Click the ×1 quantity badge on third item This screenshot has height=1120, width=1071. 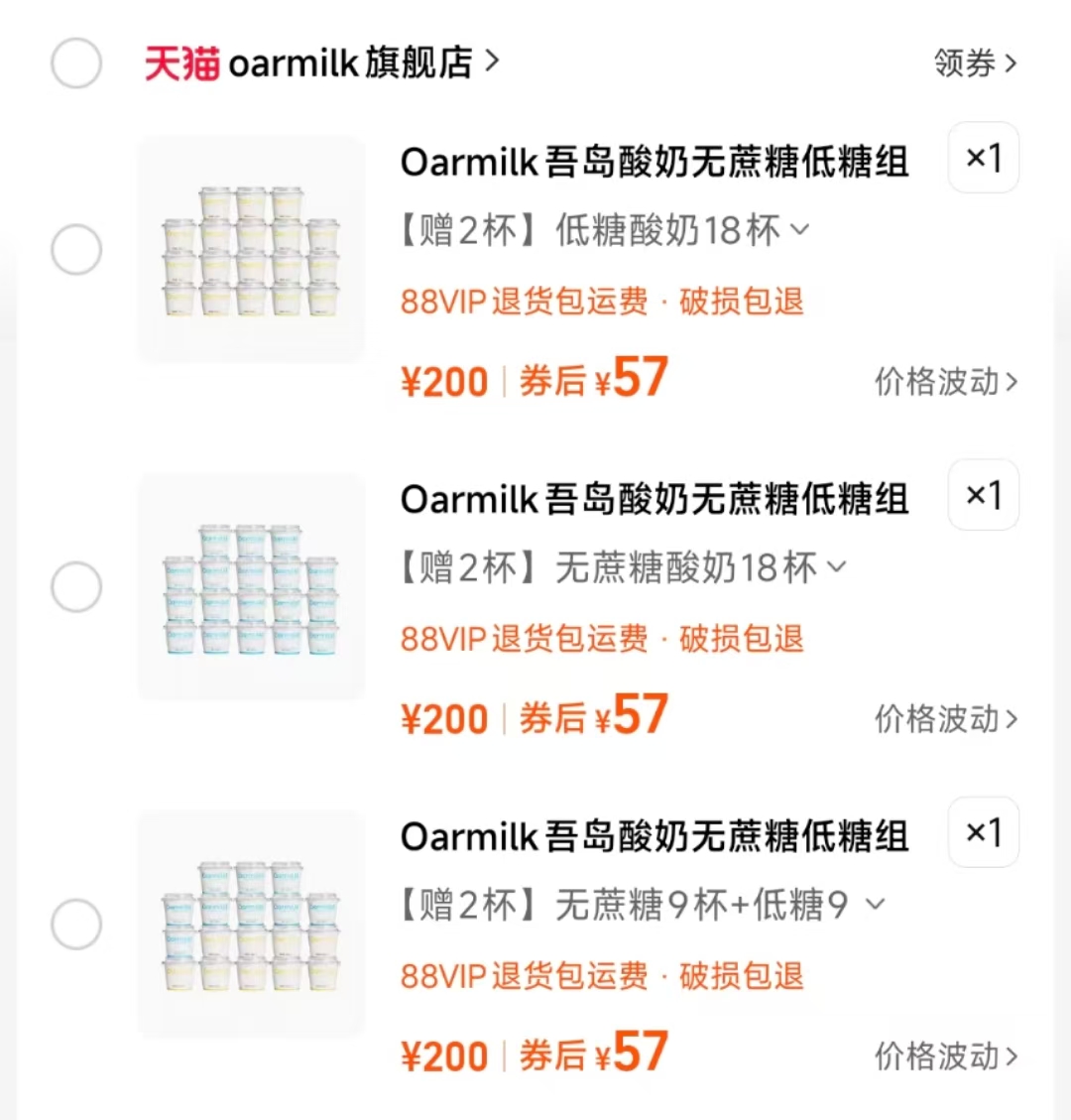[983, 832]
